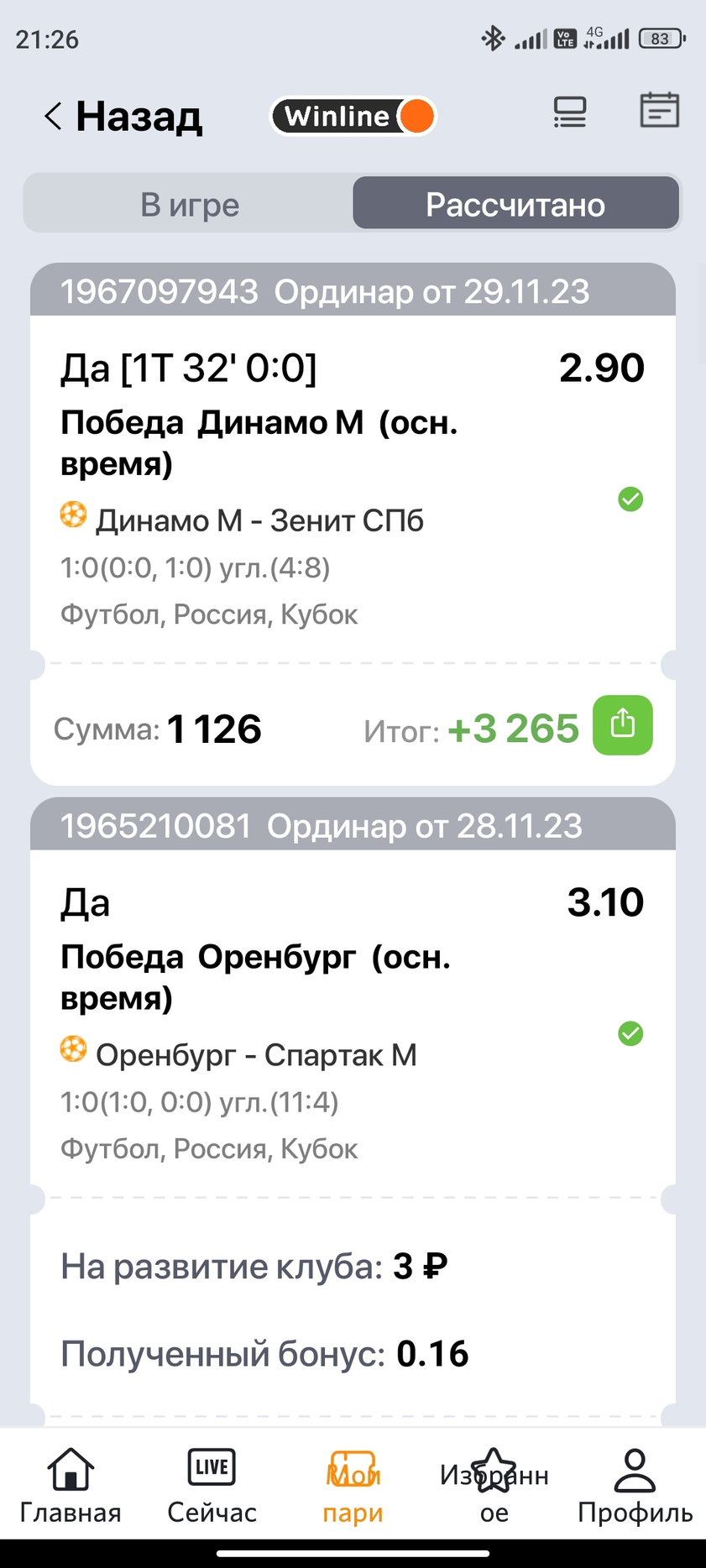Open the list view icon in header

point(570,112)
